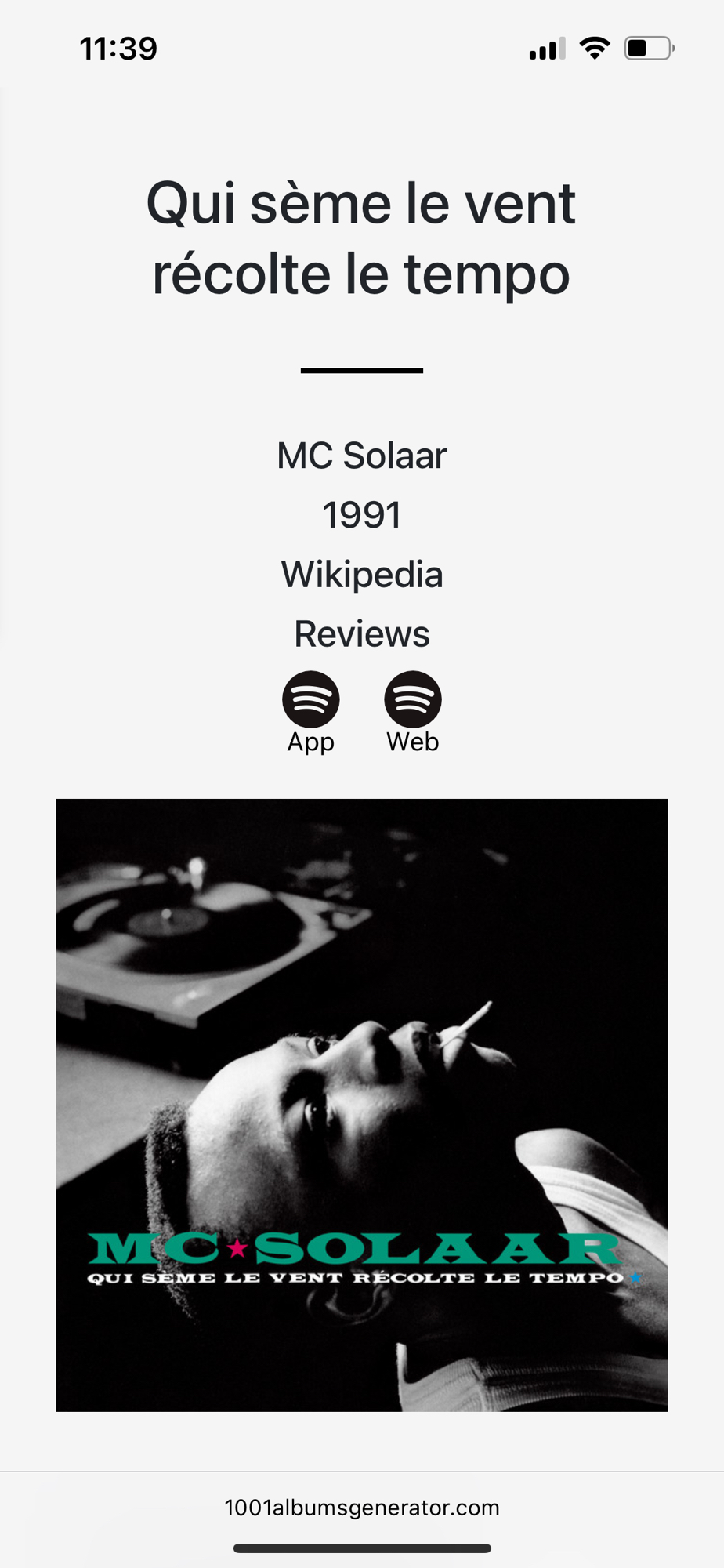Open the MC Solaar artist link
The width and height of the screenshot is (724, 1568).
[x=361, y=456]
